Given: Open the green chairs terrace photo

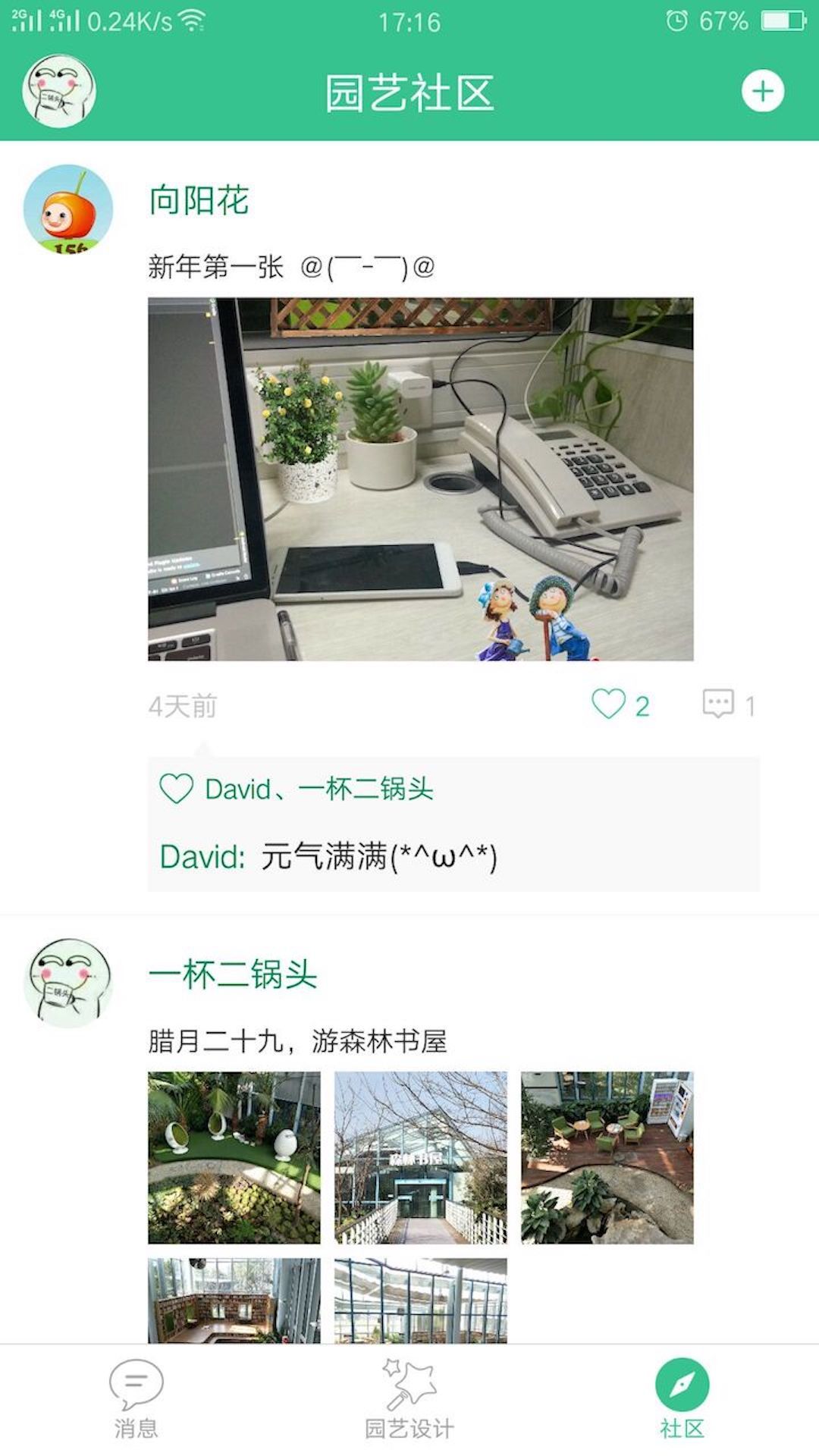Looking at the screenshot, I should (x=607, y=1157).
